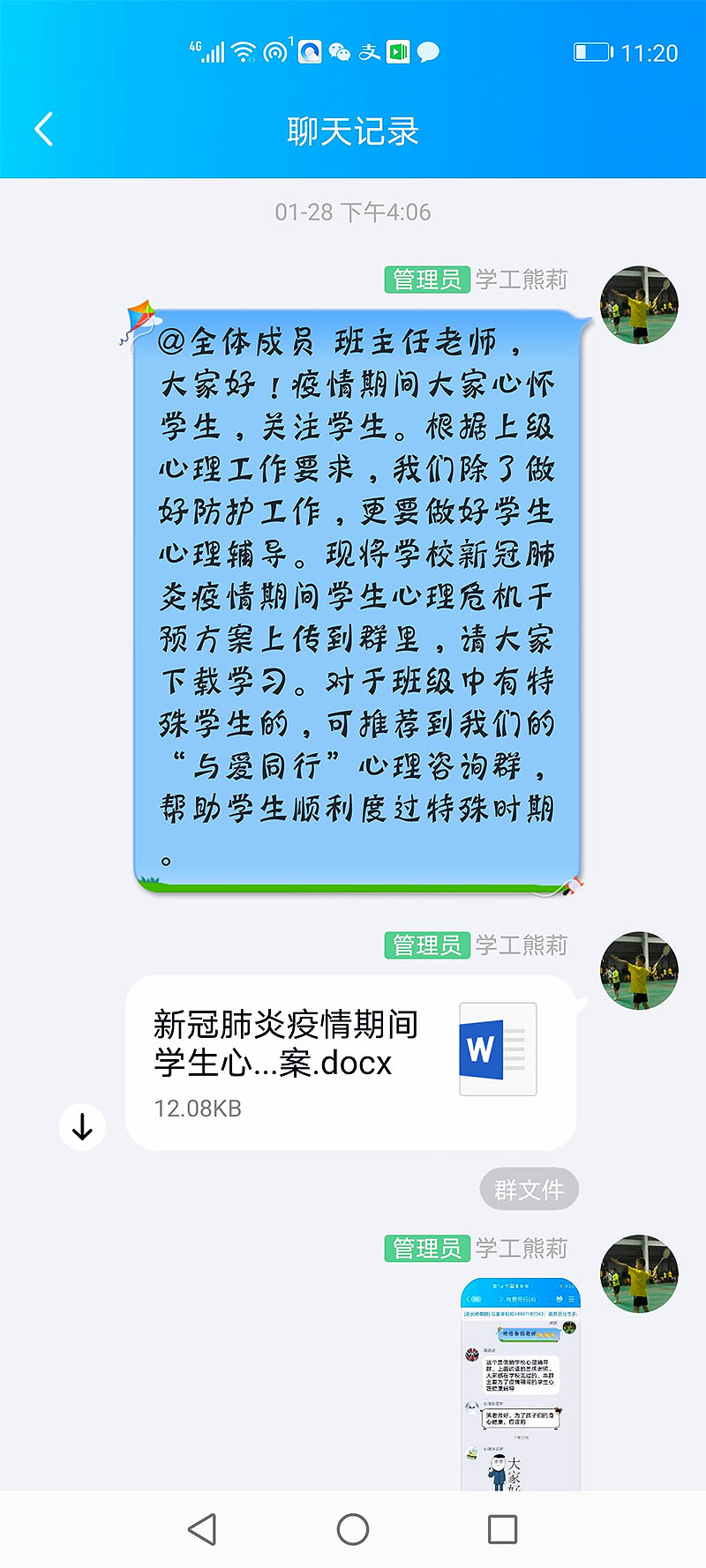Go back from the 聊天记录 screen
The width and height of the screenshot is (706, 1568).
(x=44, y=130)
